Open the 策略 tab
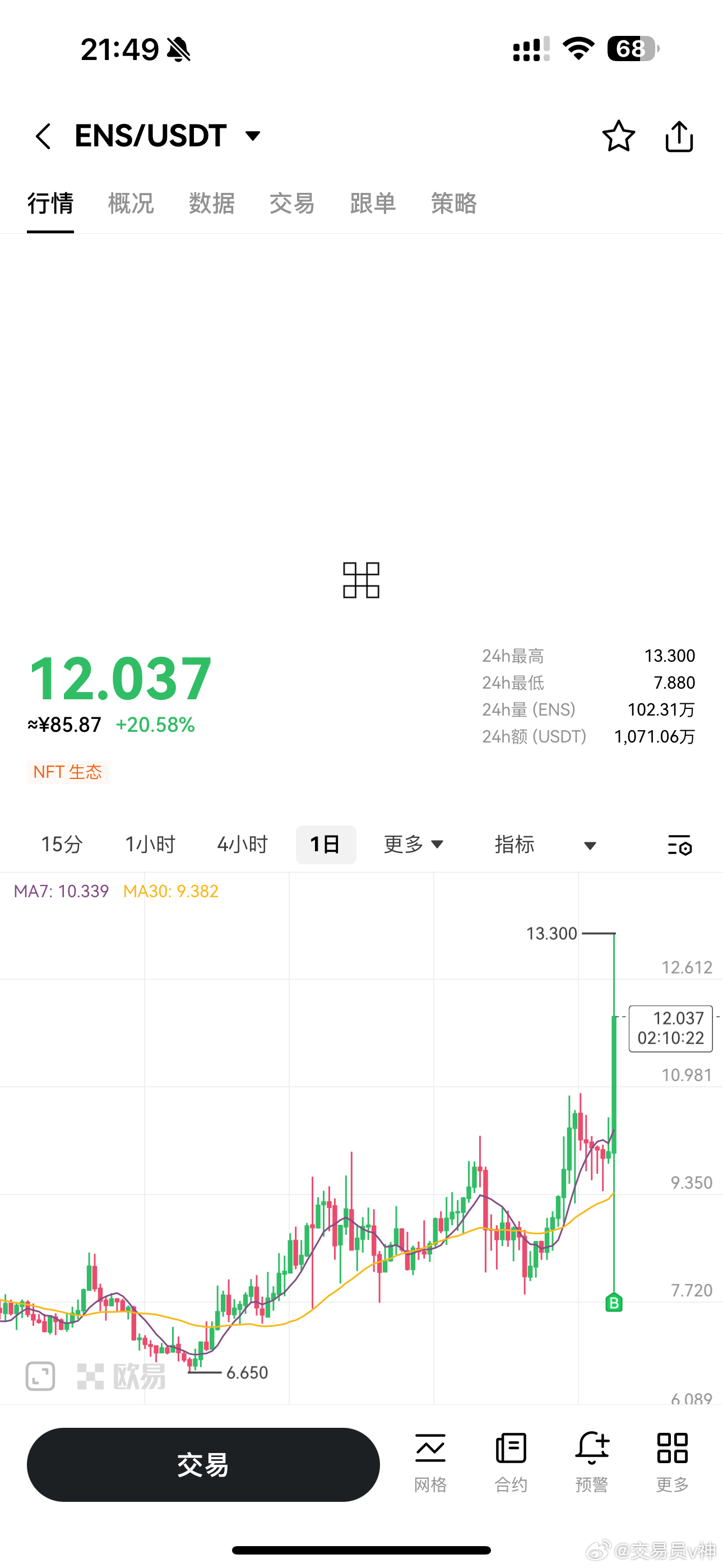The width and height of the screenshot is (723, 1568). coord(453,202)
